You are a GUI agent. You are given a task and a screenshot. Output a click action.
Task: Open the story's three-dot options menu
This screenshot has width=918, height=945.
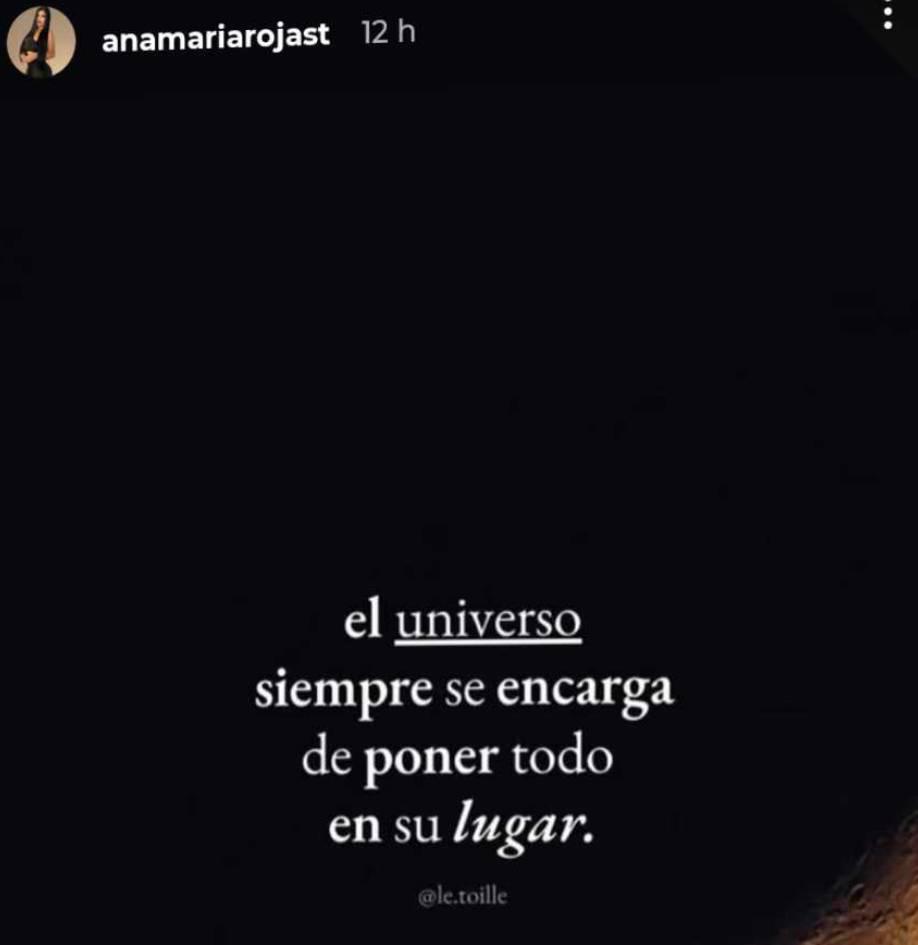coord(887,14)
